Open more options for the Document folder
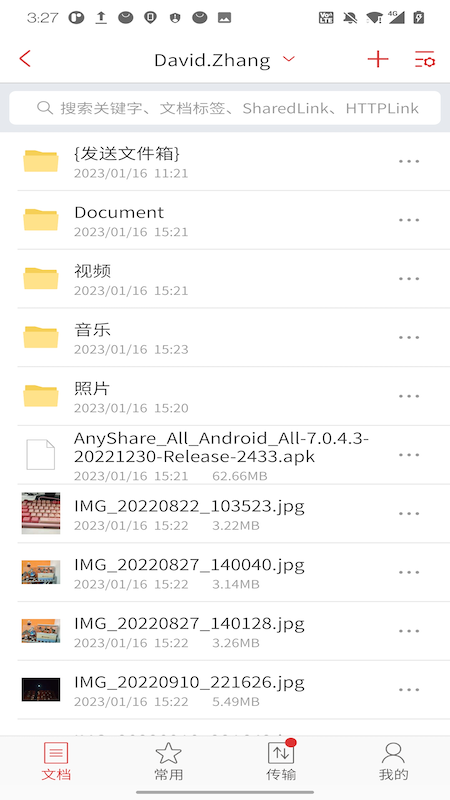The width and height of the screenshot is (450, 800). pos(409,220)
